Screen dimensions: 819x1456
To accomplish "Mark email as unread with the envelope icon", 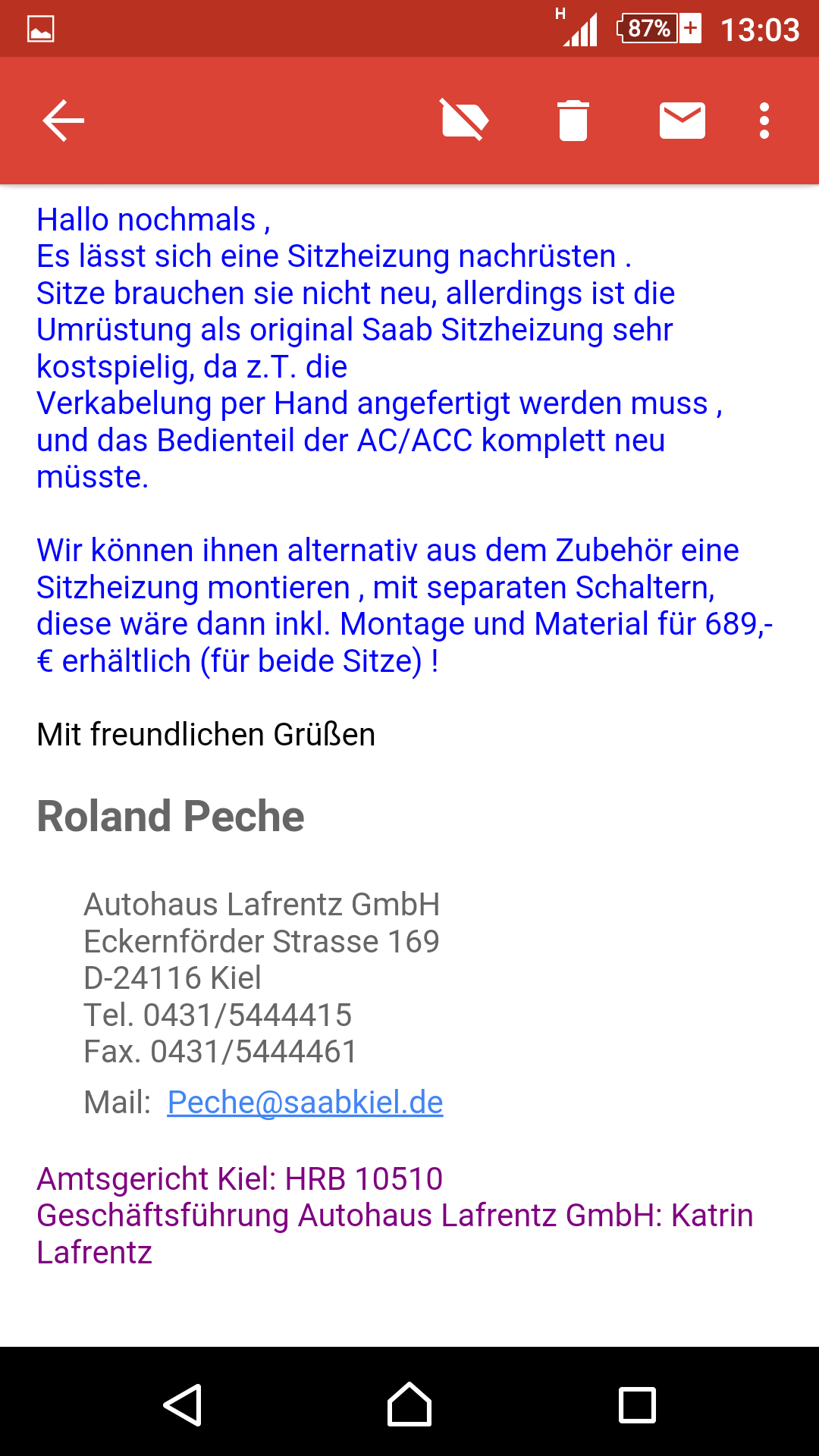I will [682, 121].
